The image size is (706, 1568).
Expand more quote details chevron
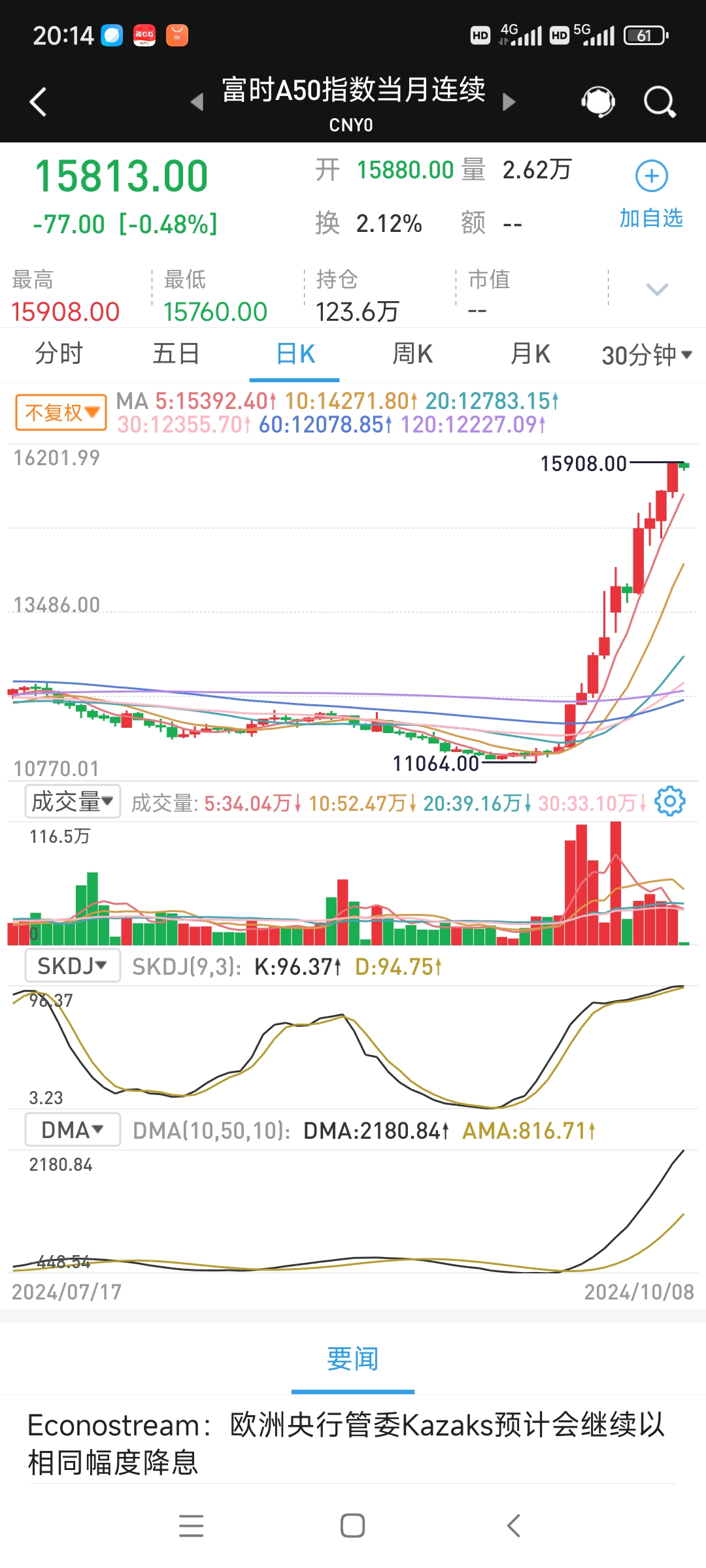(x=657, y=289)
